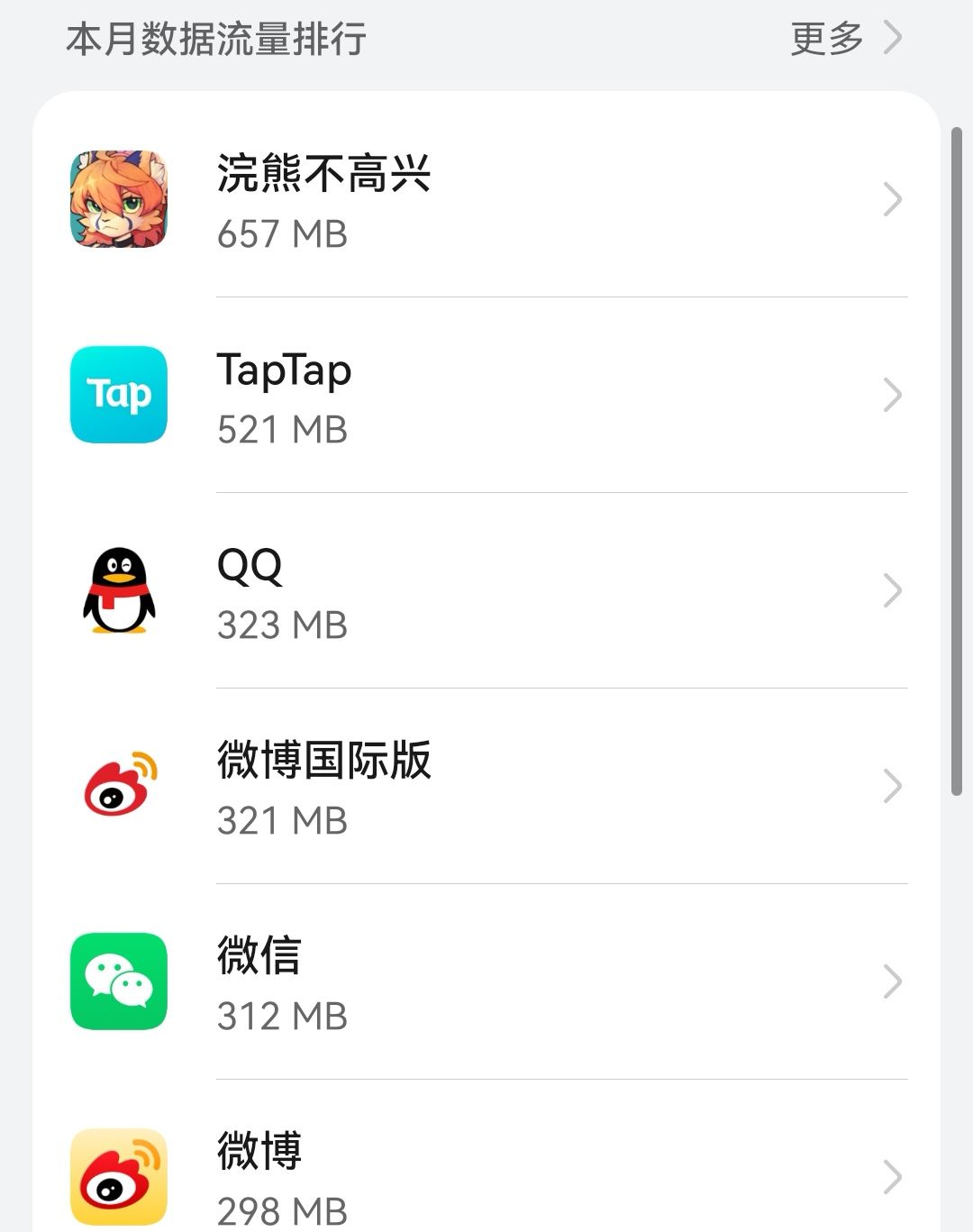View QQ data usage details

(486, 590)
